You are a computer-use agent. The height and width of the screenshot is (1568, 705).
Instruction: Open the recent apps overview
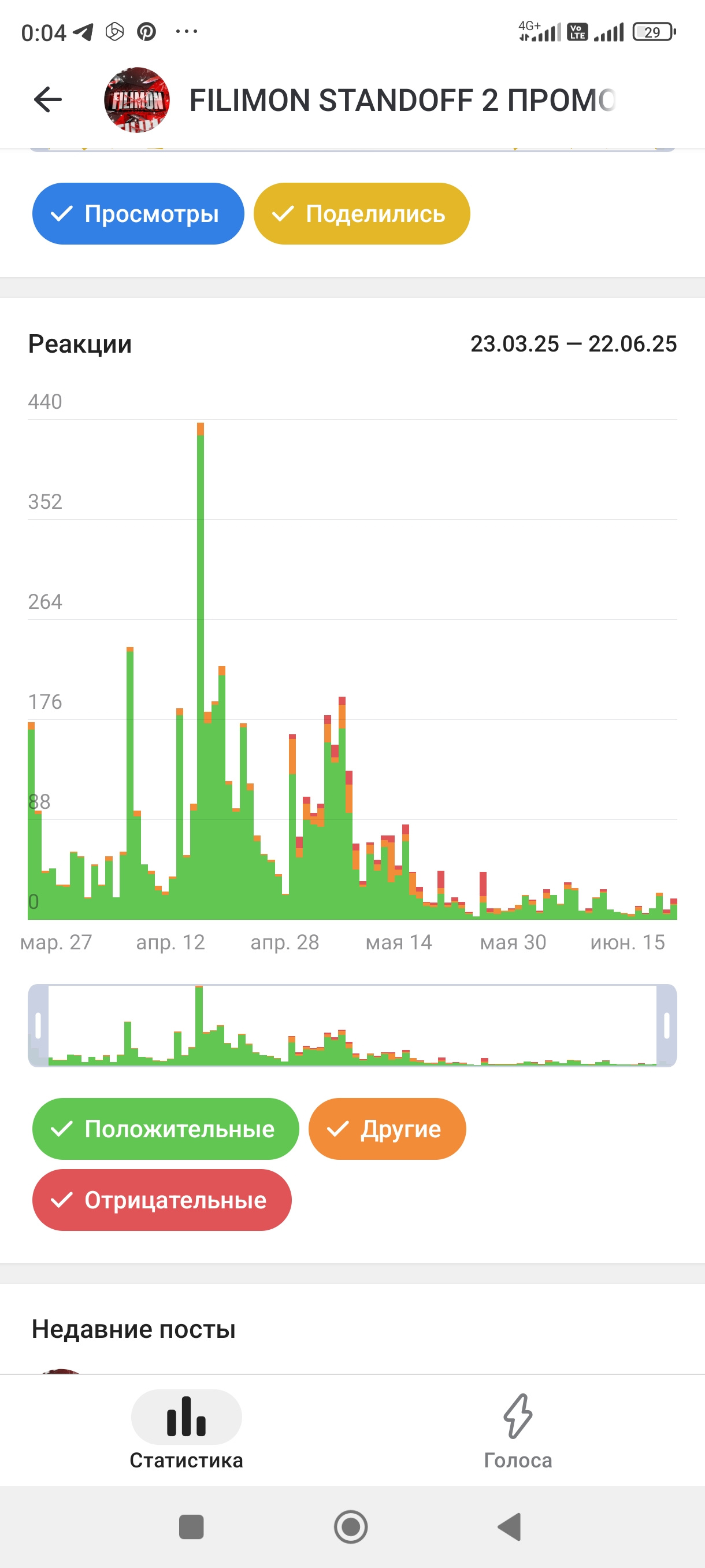pos(191,1526)
